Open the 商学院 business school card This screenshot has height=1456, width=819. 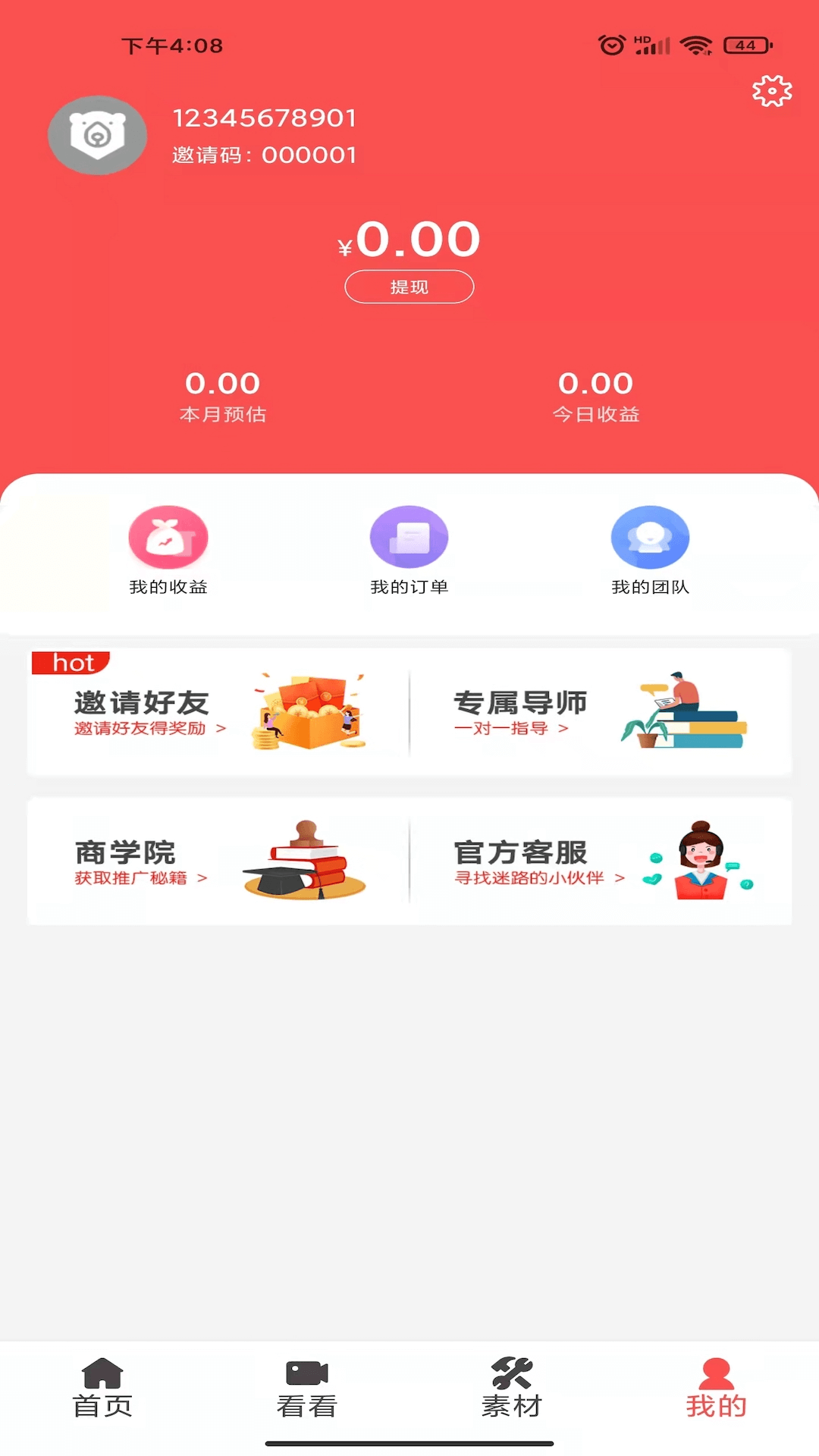click(x=218, y=861)
